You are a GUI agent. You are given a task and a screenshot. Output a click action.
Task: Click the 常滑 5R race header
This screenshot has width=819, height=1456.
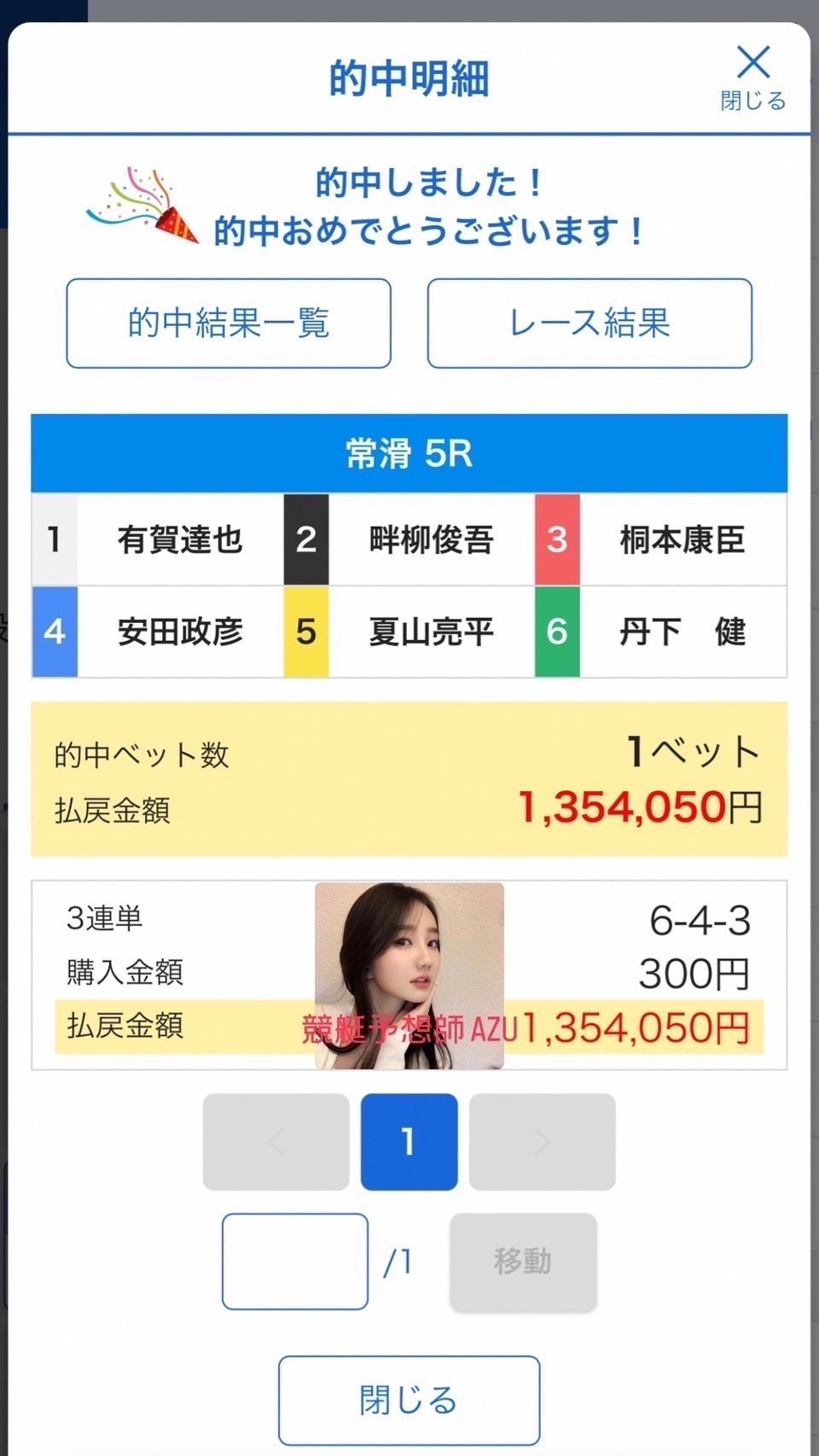tap(409, 455)
